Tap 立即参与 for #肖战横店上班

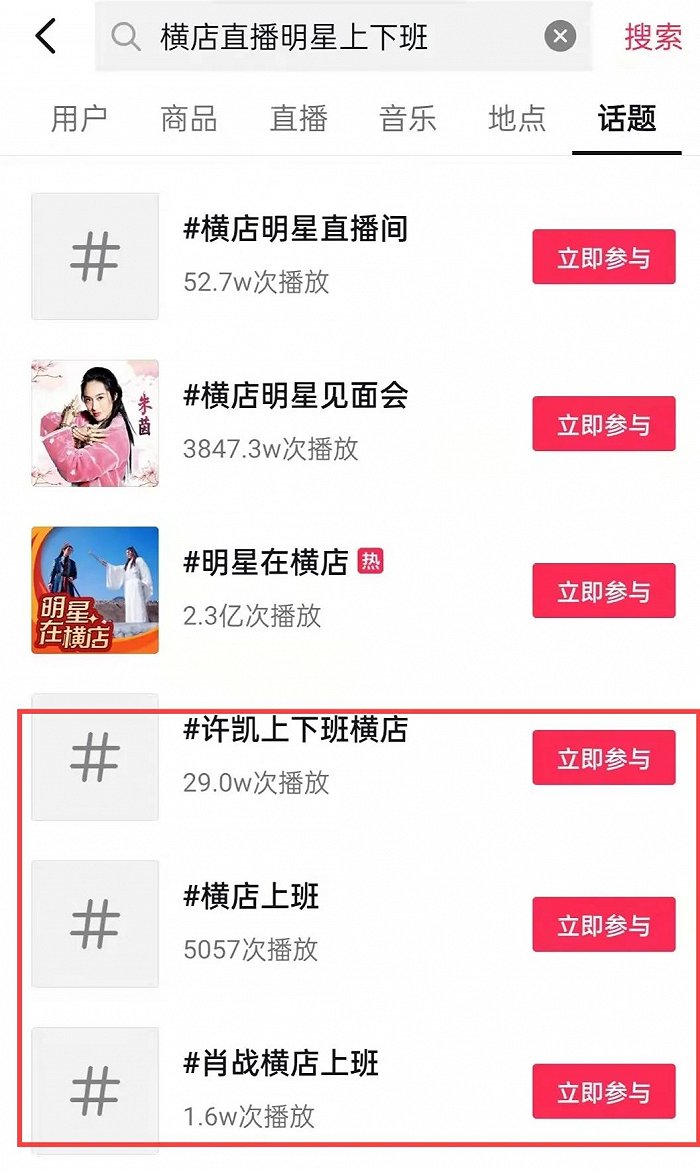(603, 1092)
